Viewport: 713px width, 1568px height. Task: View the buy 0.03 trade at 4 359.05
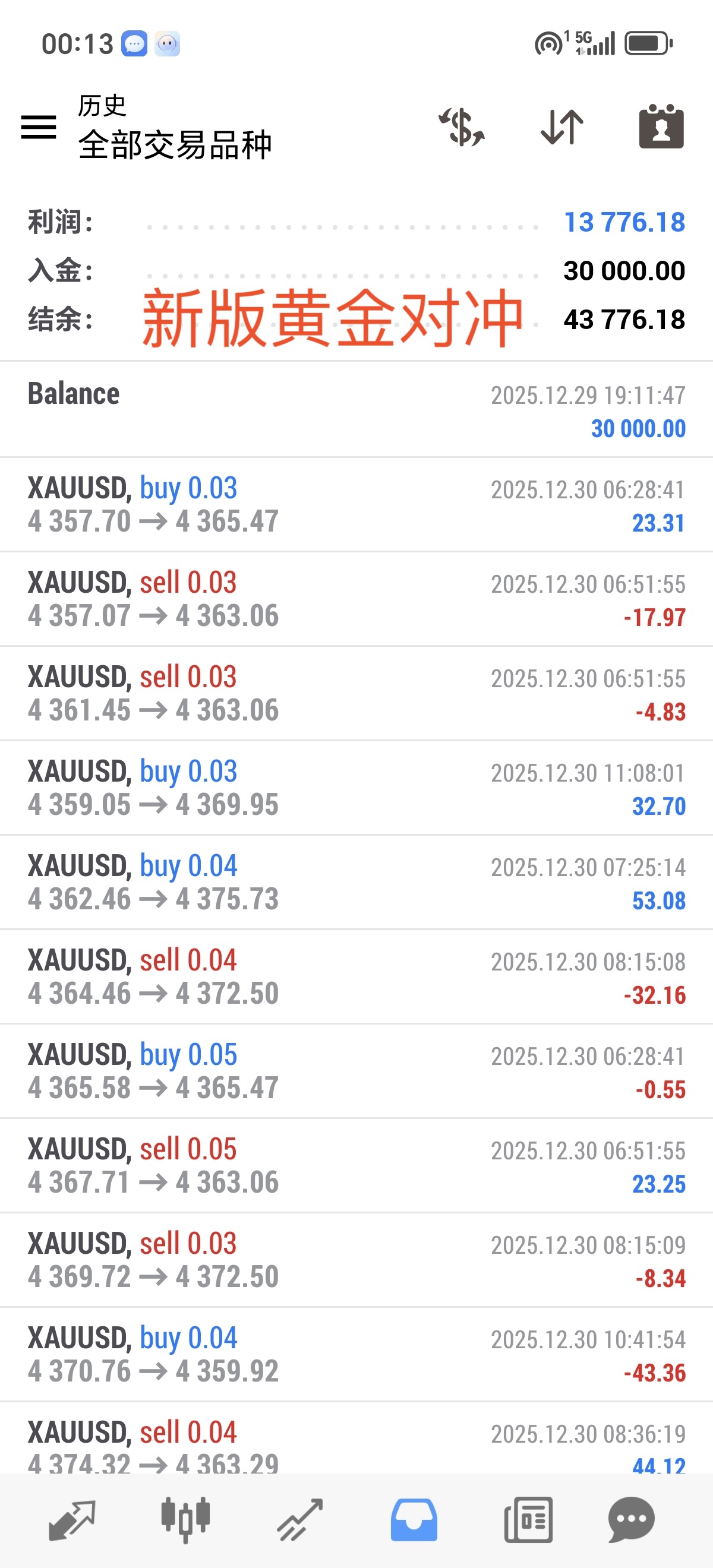pos(356,788)
